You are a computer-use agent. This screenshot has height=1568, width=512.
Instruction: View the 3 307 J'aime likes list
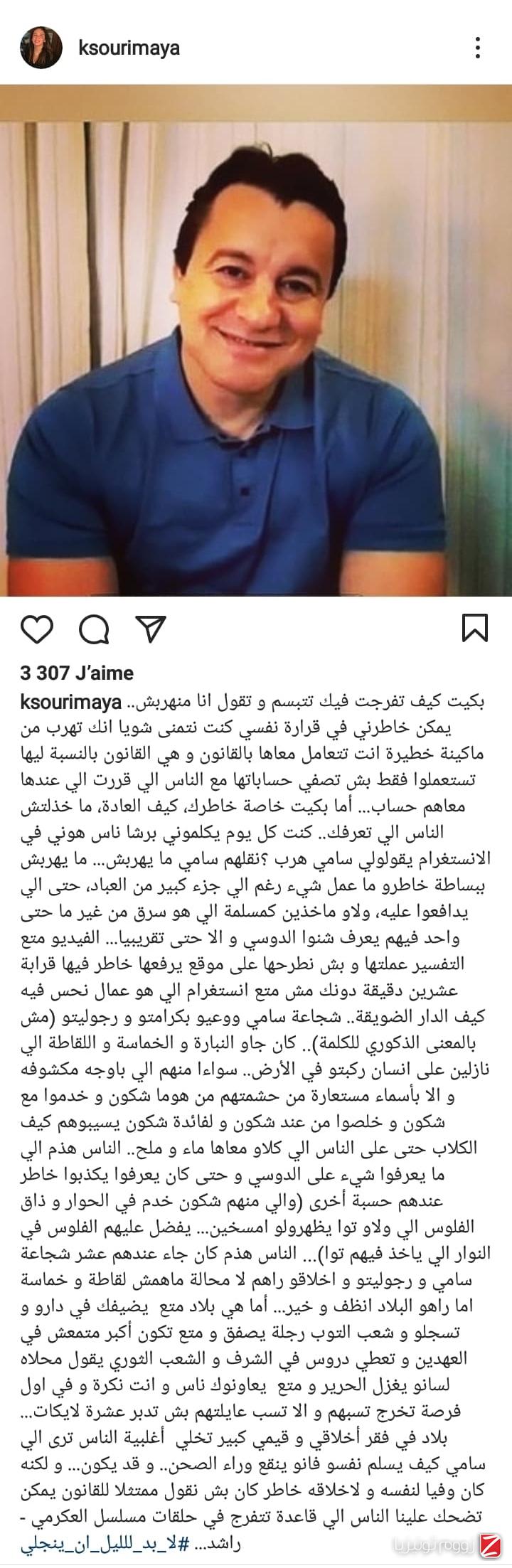pos(78,672)
